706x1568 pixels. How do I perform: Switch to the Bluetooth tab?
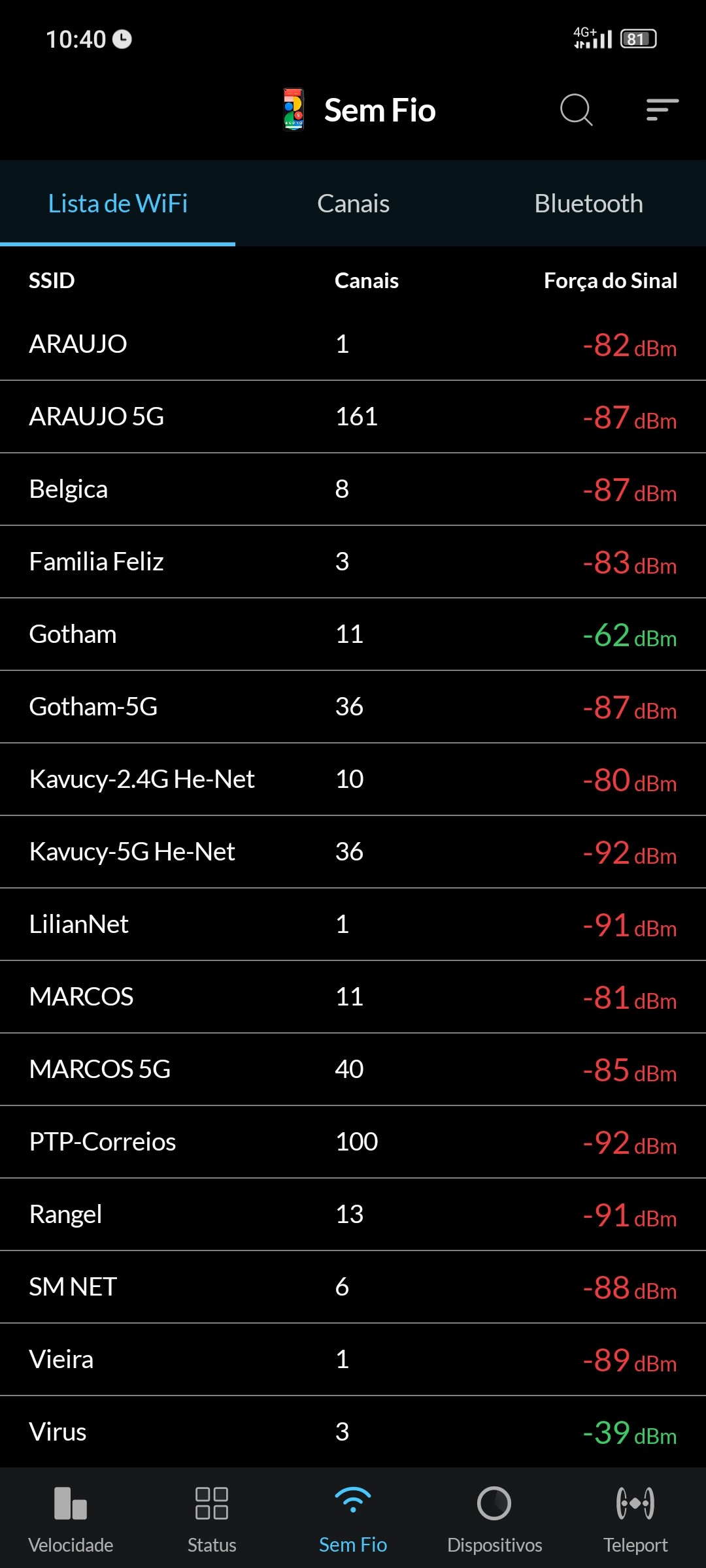pos(588,204)
